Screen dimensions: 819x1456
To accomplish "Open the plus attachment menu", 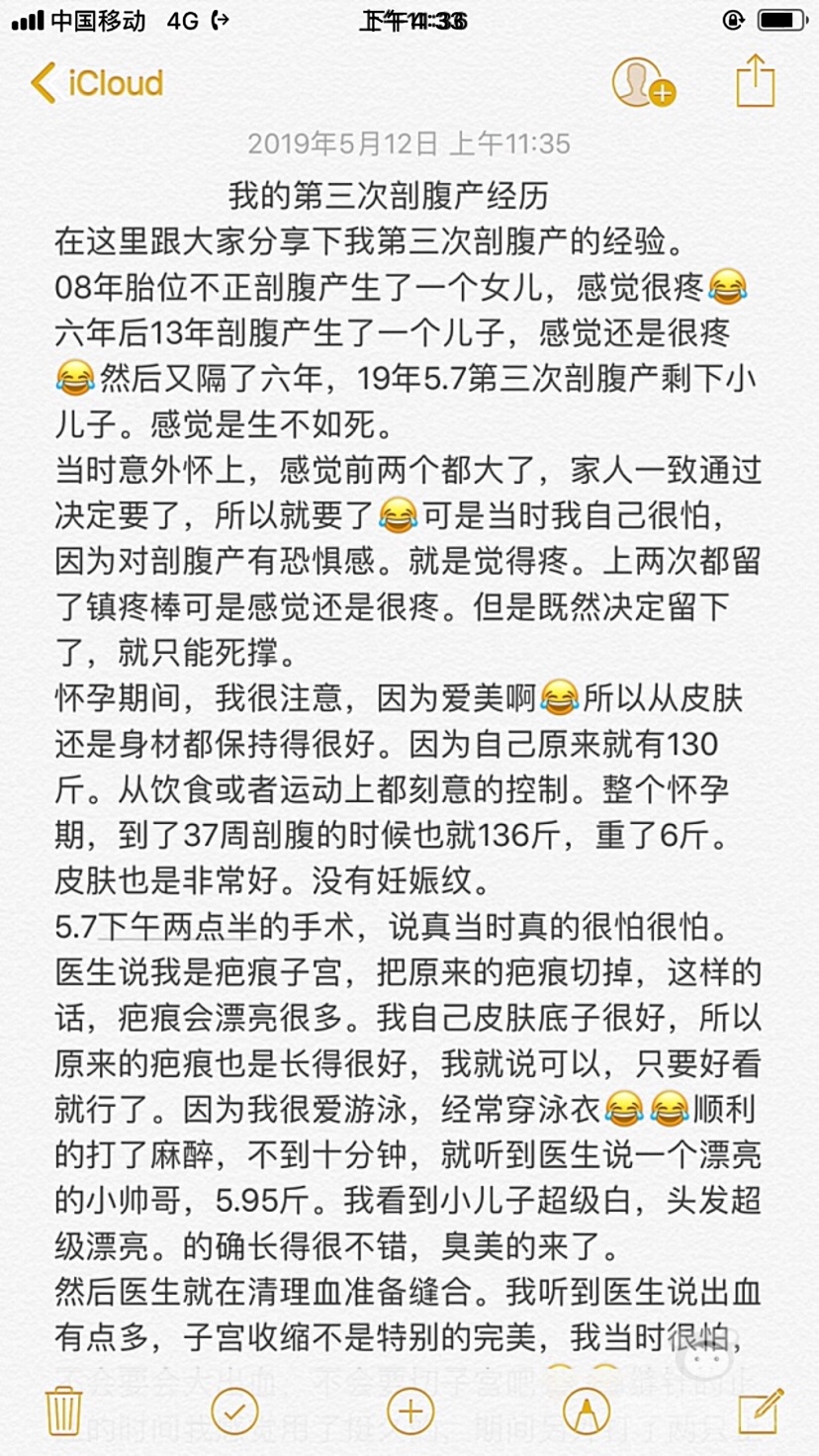I will click(409, 1410).
